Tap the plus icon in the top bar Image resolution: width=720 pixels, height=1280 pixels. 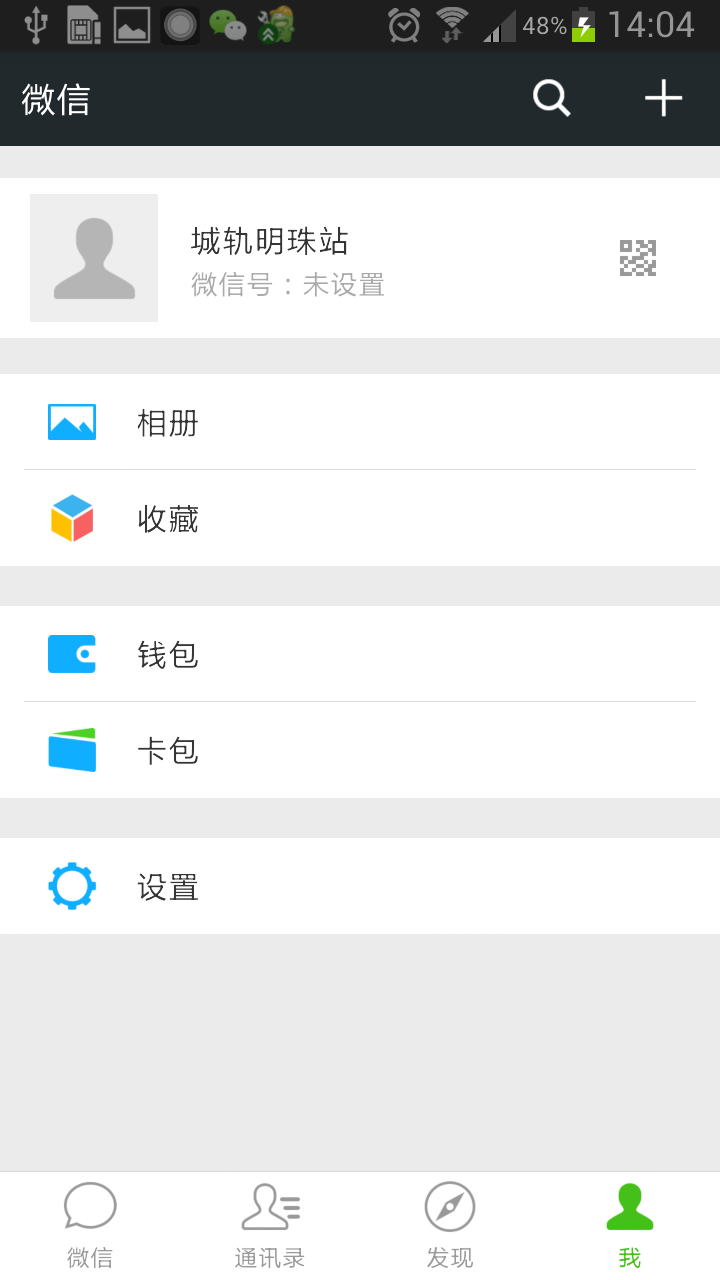coord(663,98)
